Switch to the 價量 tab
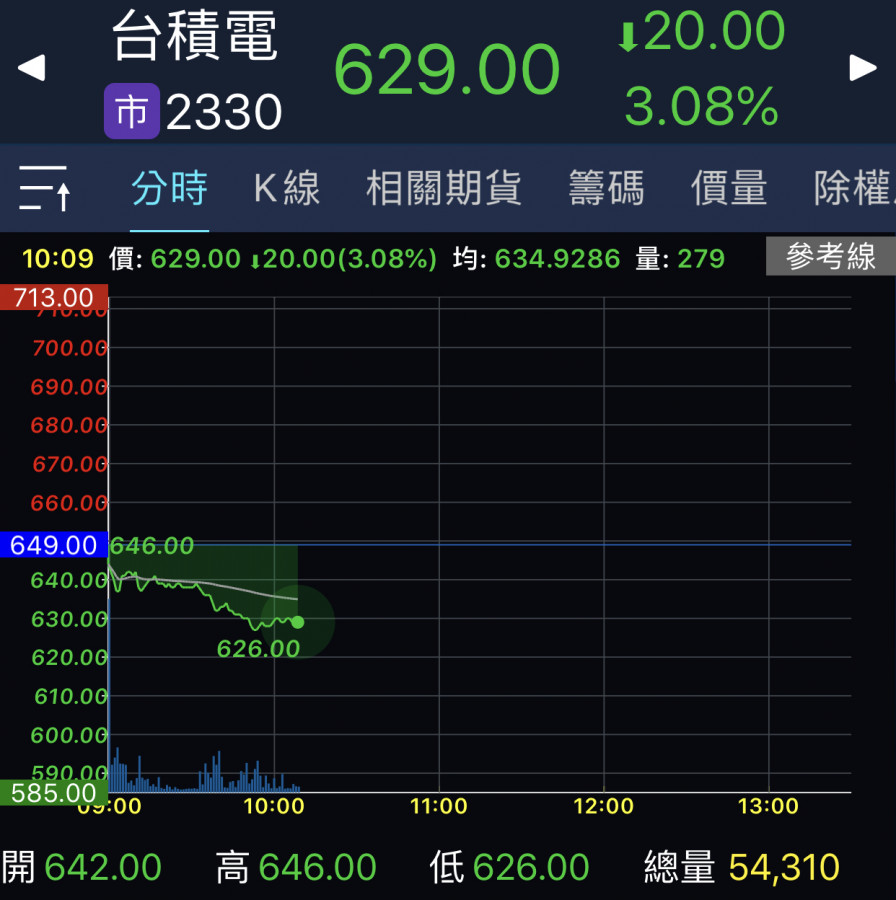The width and height of the screenshot is (896, 900). [x=729, y=188]
